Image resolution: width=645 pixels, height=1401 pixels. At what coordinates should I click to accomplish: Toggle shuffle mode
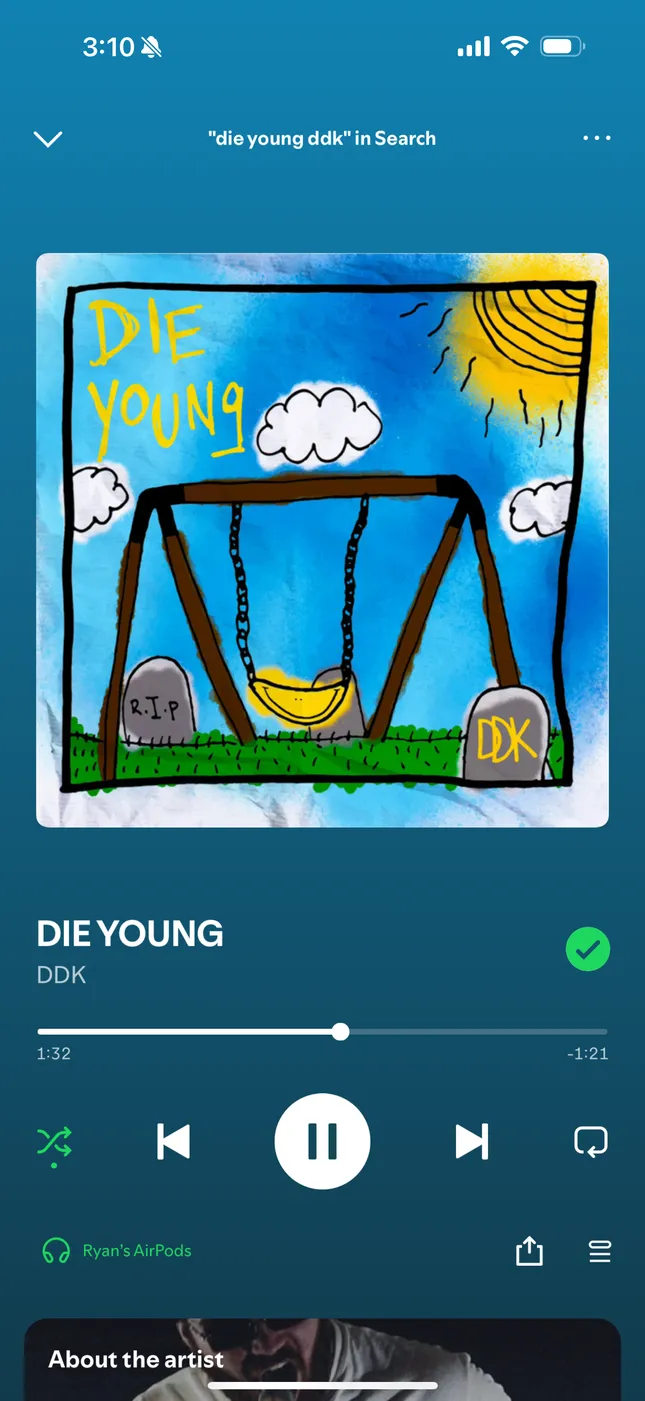pos(54,1141)
